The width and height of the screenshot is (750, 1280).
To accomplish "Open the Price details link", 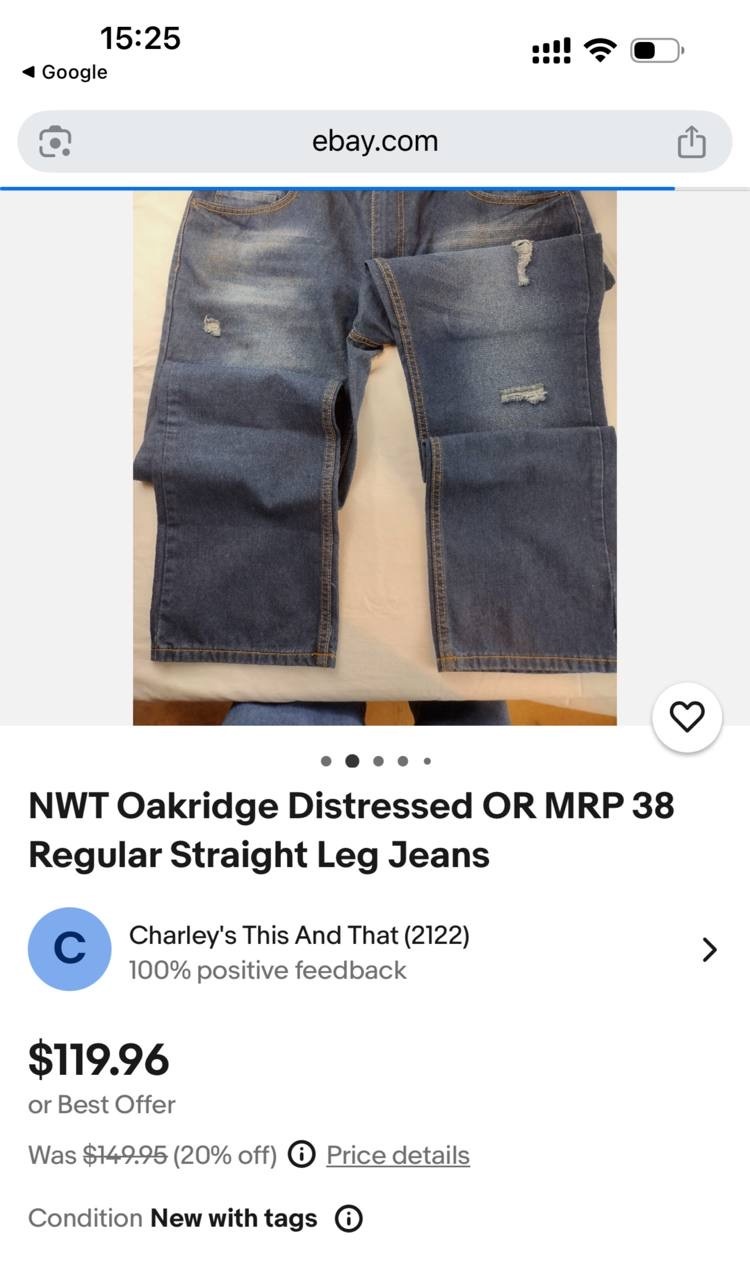I will (x=397, y=1155).
